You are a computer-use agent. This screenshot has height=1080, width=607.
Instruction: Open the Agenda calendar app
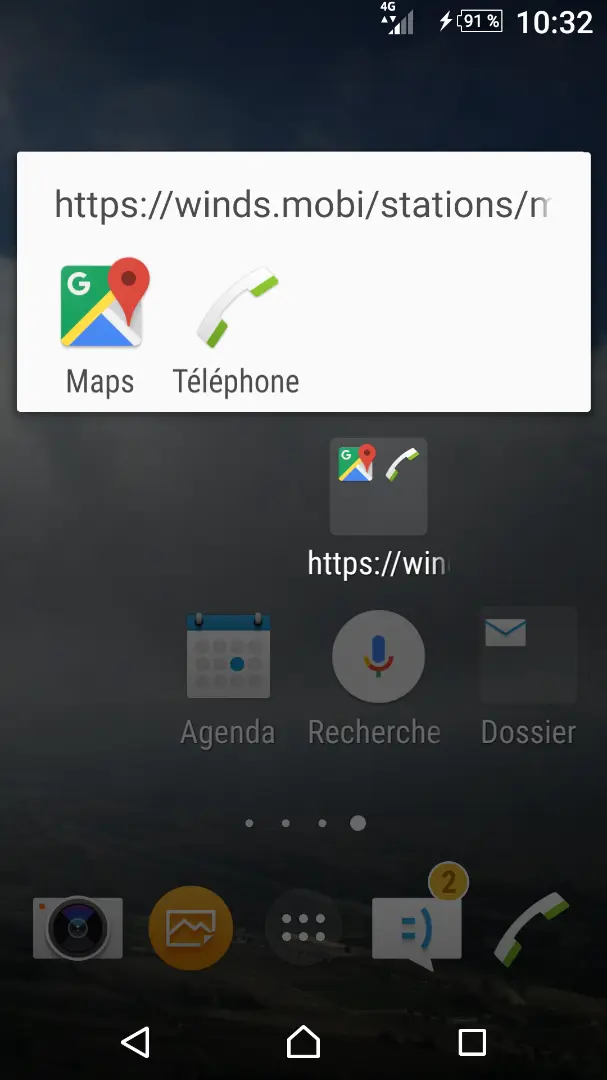pos(228,678)
